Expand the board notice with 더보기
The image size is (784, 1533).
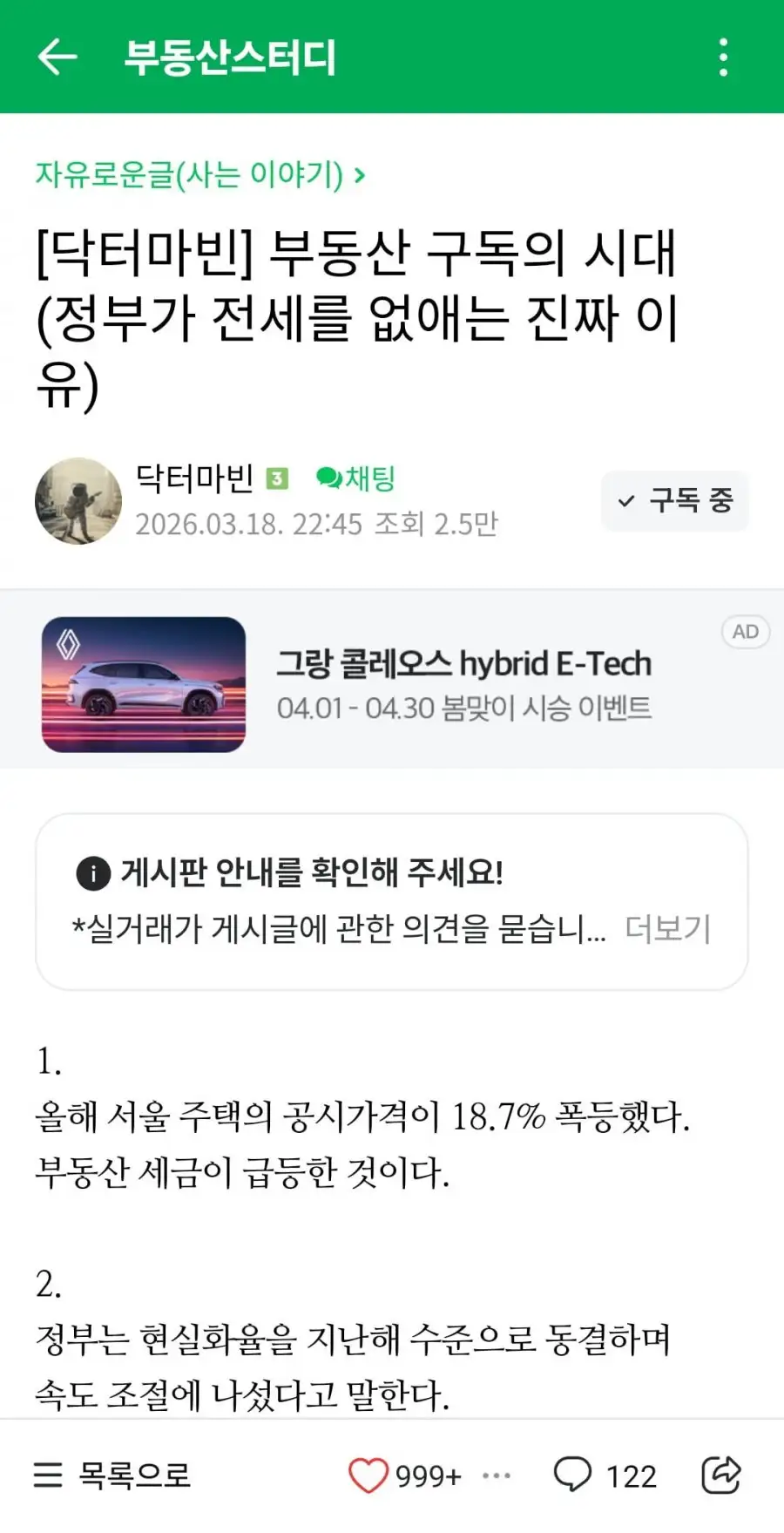pyautogui.click(x=668, y=929)
